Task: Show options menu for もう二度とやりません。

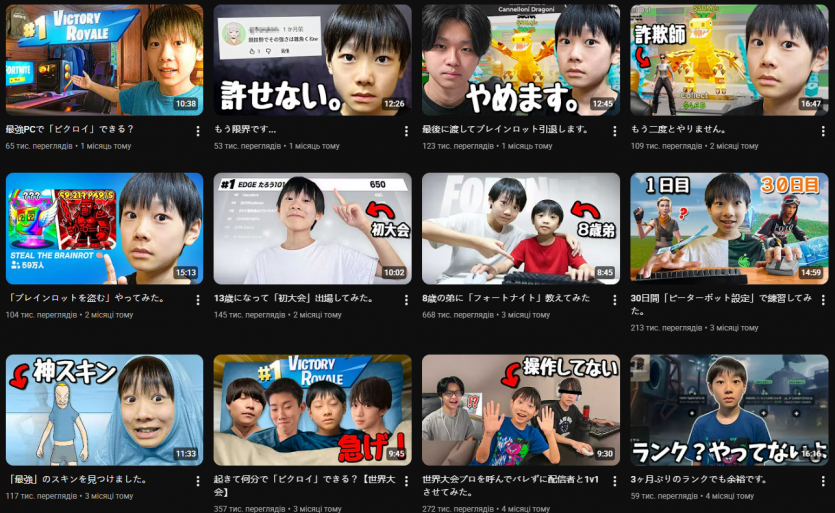Action: pos(822,131)
